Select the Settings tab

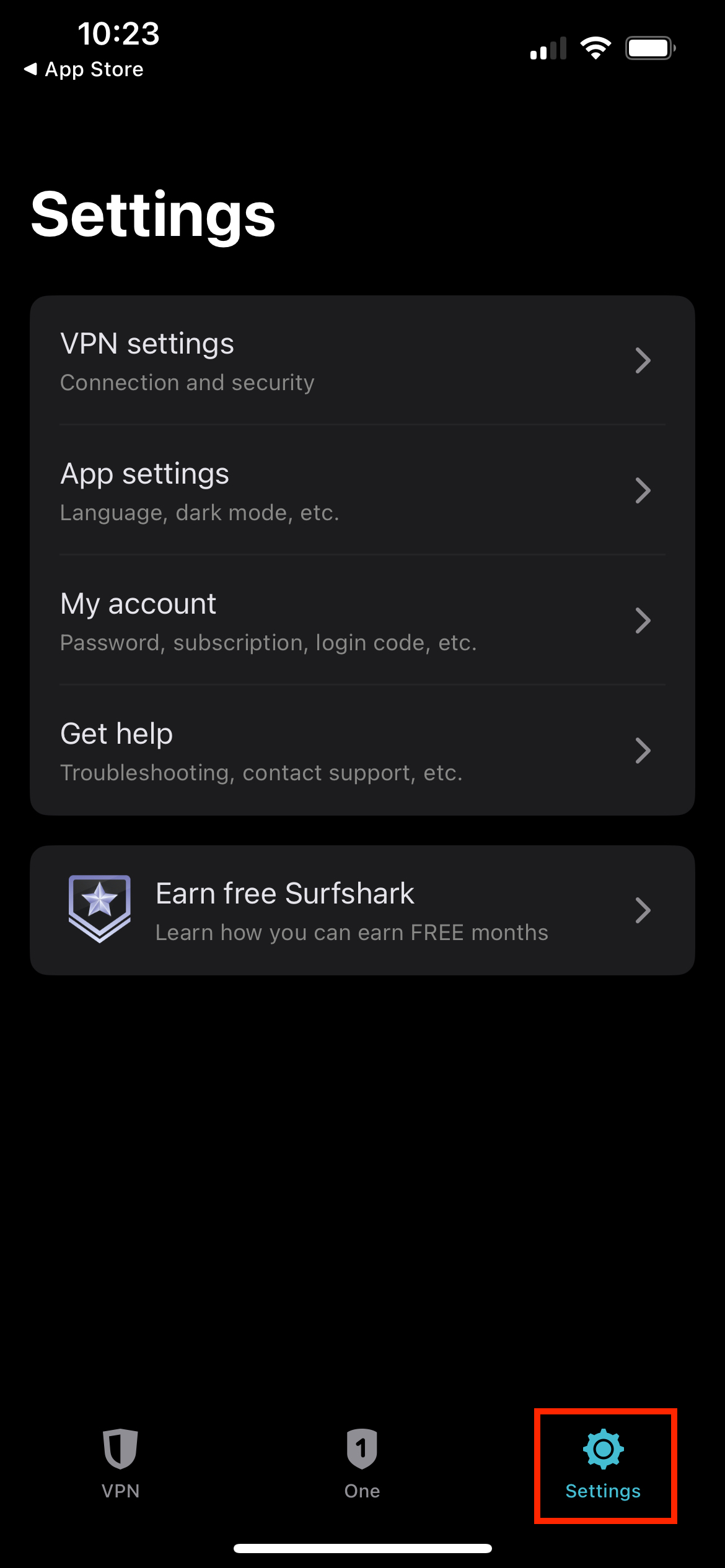point(604,1464)
